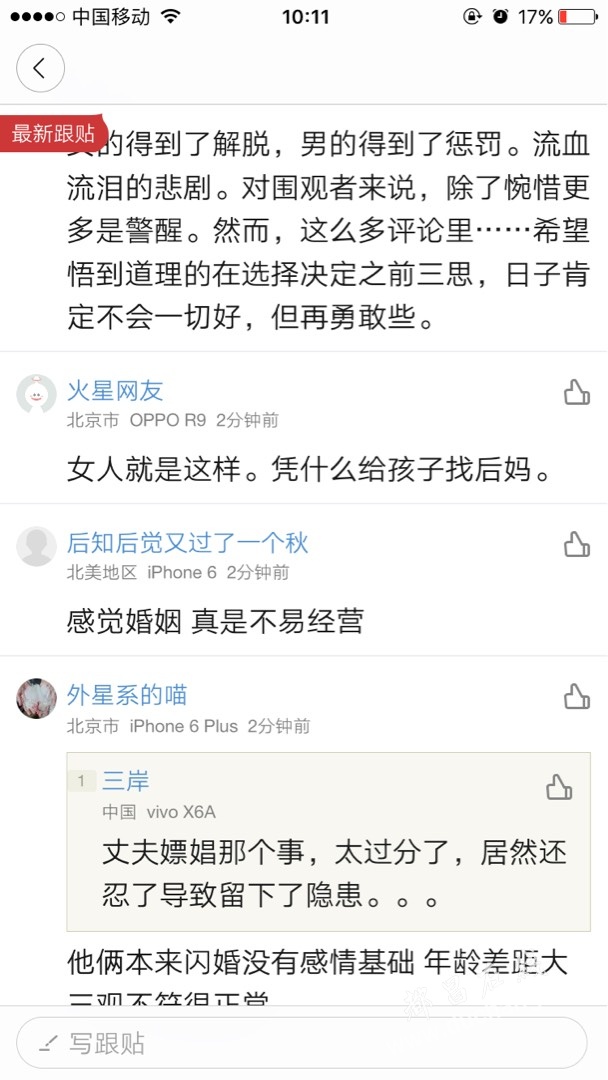Like the quoted reply from 三岸
The height and width of the screenshot is (1080, 608).
tap(558, 788)
